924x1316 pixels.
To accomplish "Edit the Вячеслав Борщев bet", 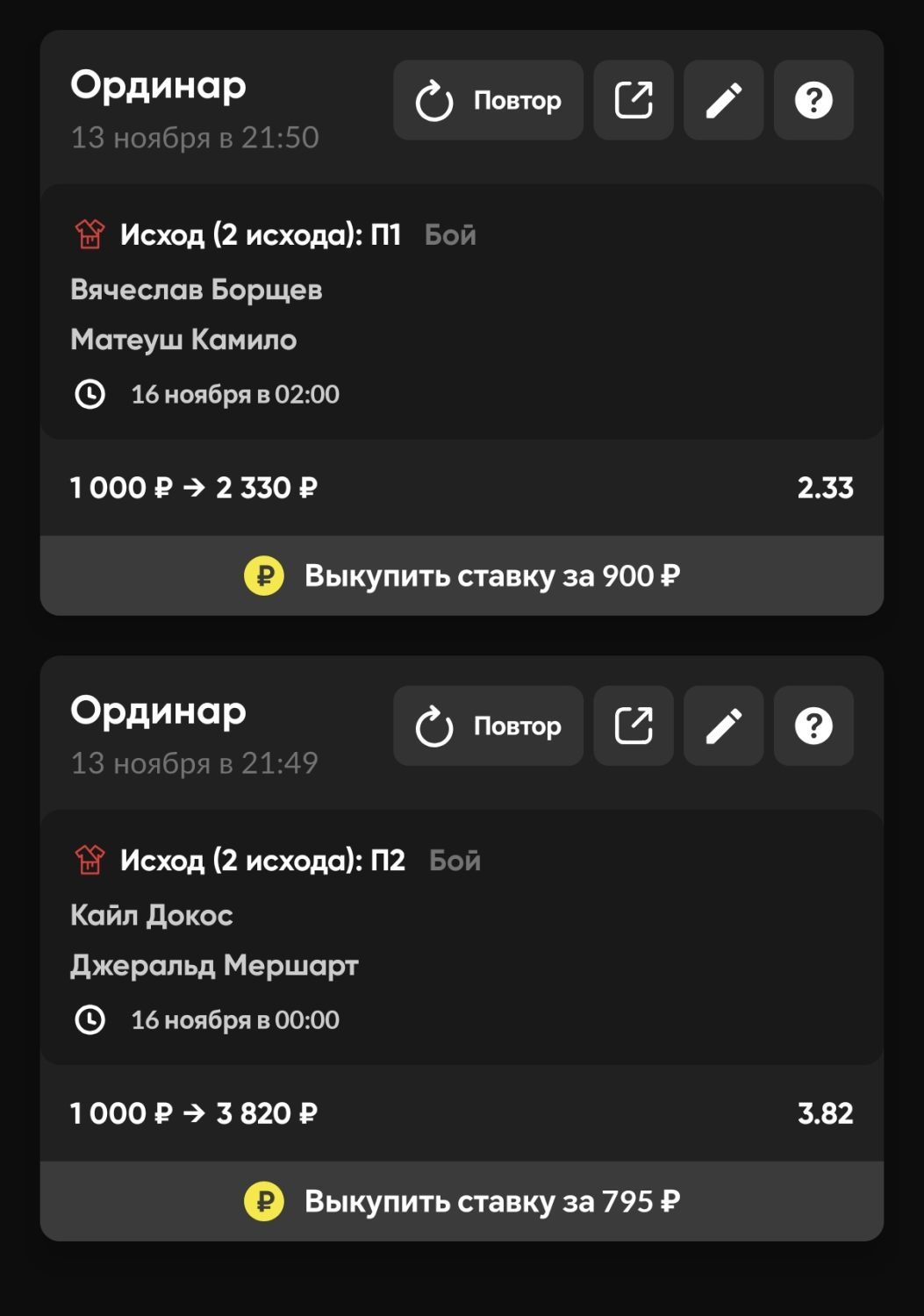I will click(724, 100).
